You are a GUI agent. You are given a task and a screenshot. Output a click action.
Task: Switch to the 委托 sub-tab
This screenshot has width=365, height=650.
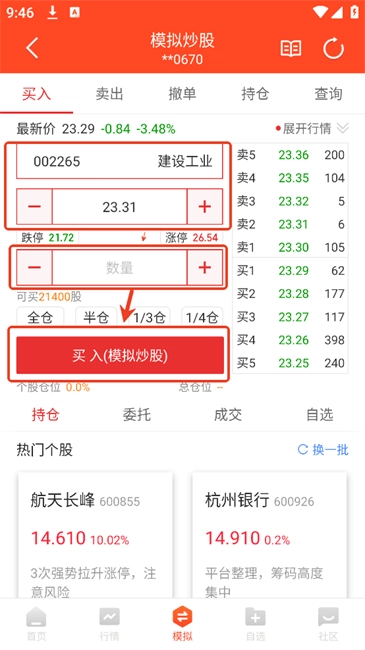pyautogui.click(x=136, y=415)
